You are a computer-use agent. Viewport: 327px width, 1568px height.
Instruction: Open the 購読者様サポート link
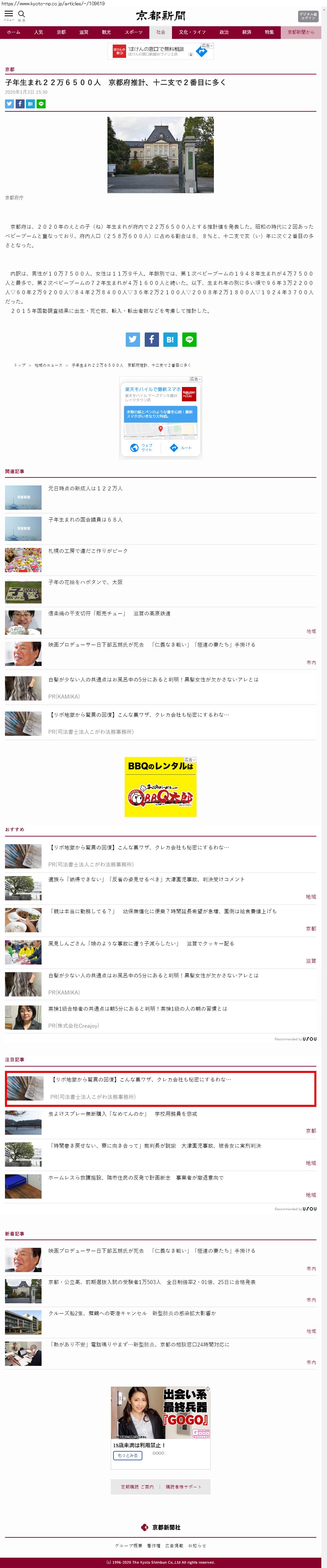tap(183, 1487)
